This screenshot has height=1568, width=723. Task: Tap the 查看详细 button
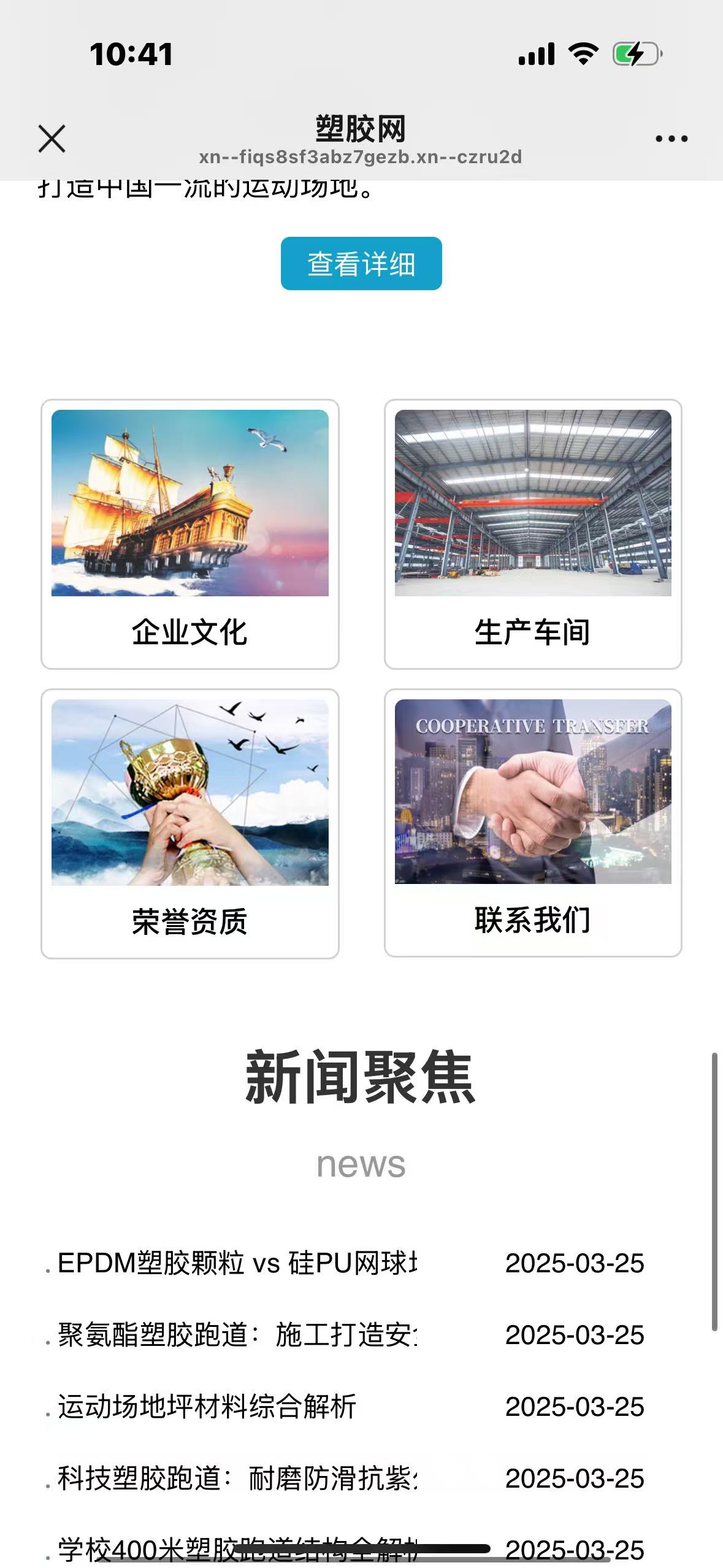(x=361, y=264)
